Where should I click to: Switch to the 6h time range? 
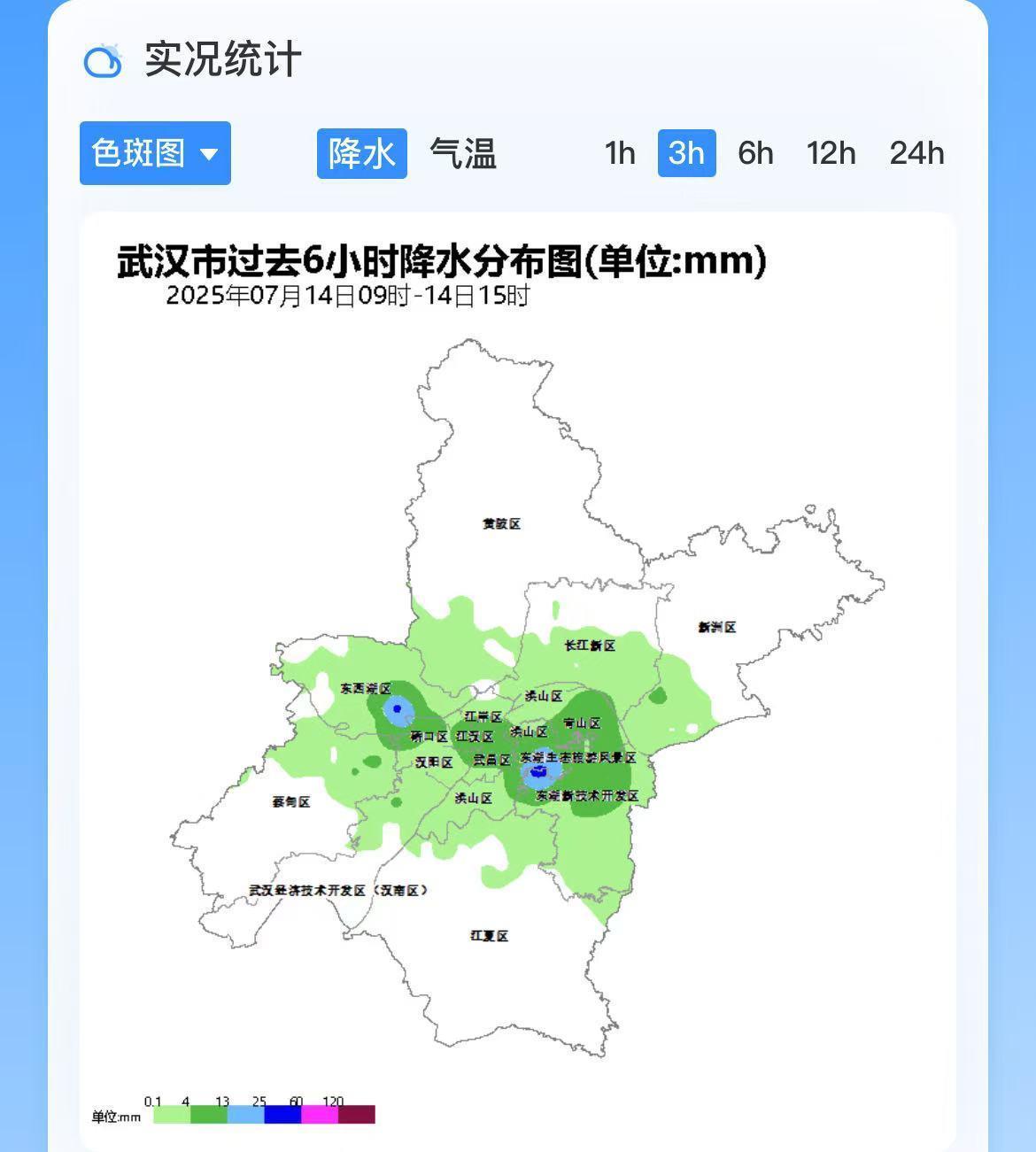[x=755, y=153]
